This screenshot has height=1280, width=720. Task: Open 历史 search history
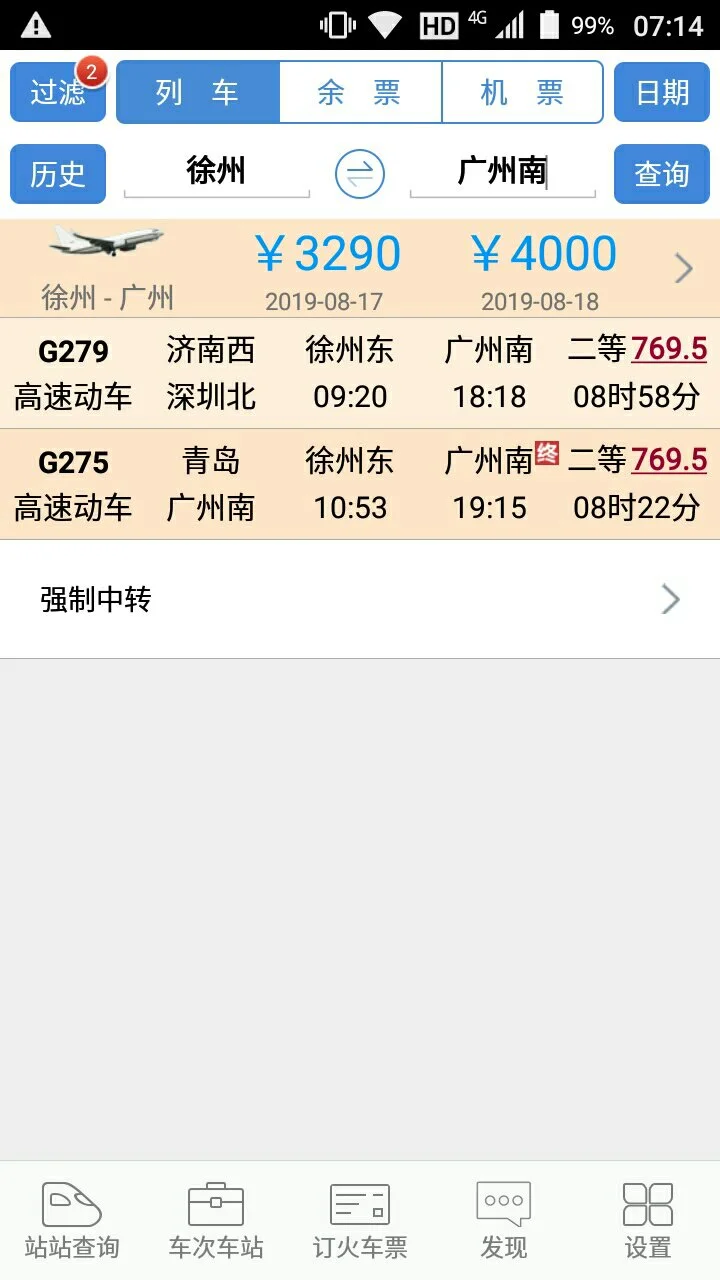[x=57, y=173]
